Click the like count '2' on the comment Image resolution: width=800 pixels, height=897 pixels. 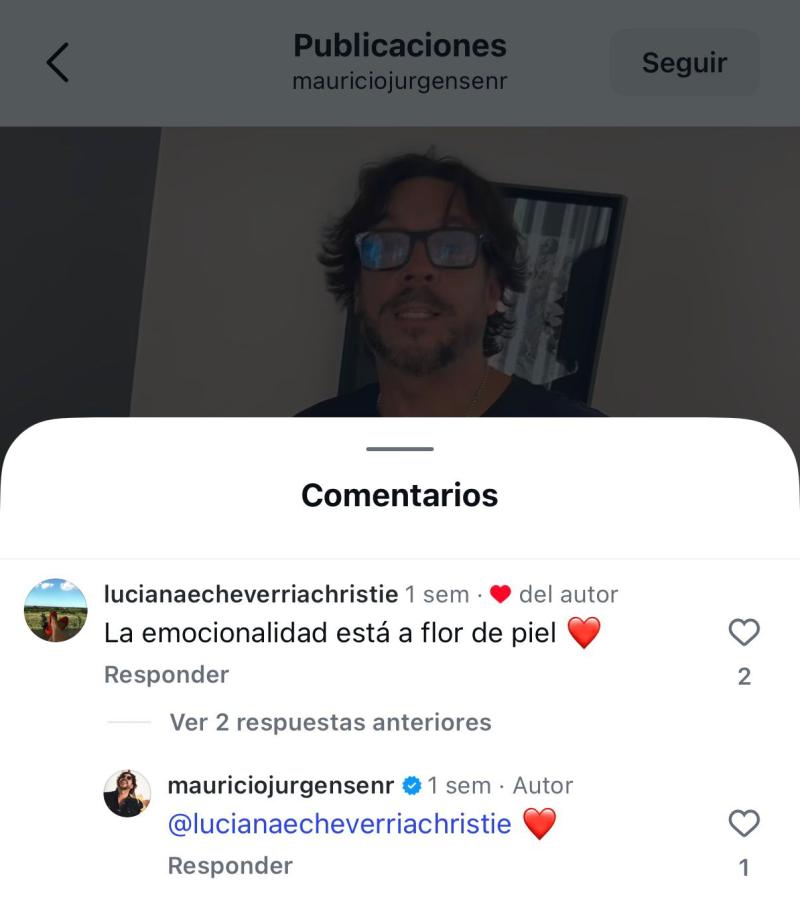coord(744,675)
